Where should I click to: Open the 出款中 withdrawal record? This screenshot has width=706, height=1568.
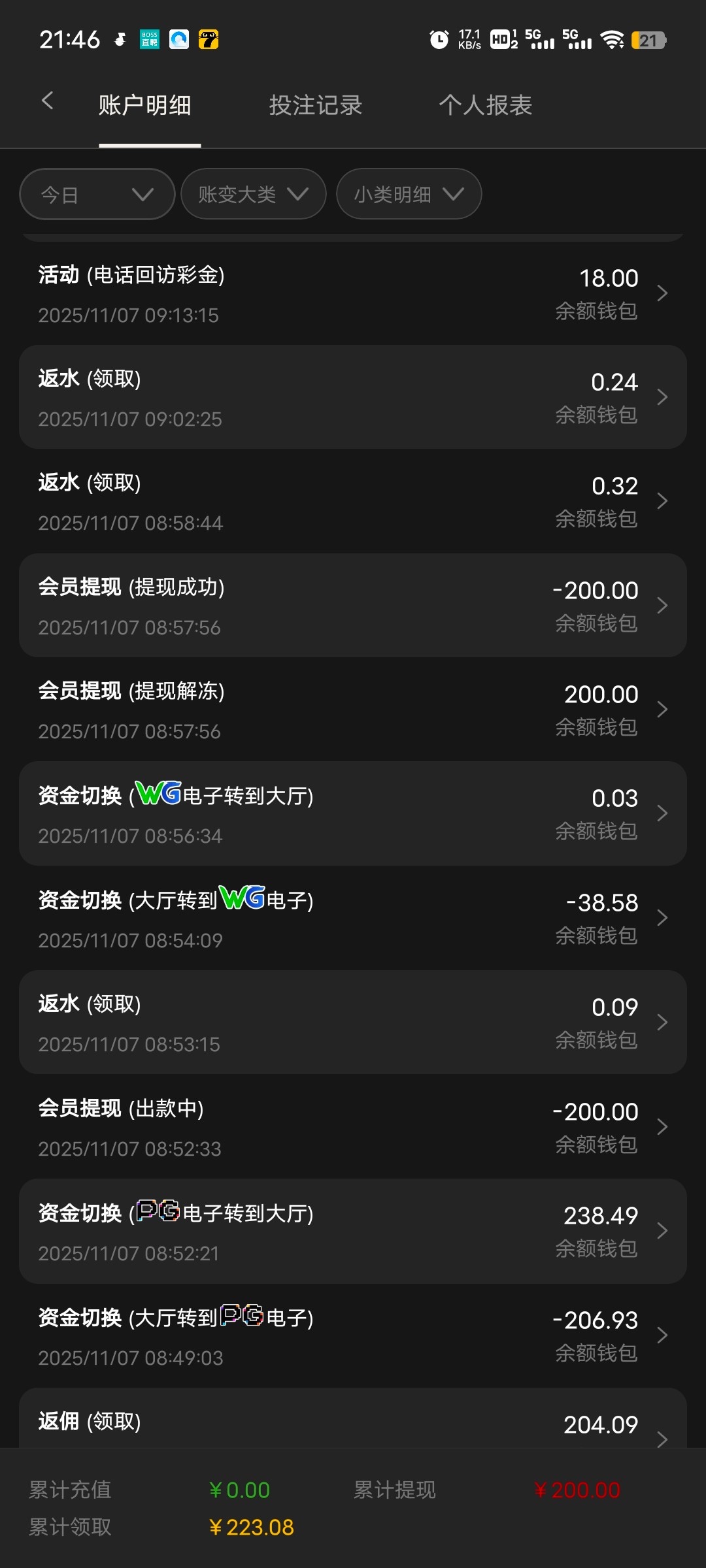click(x=353, y=1127)
